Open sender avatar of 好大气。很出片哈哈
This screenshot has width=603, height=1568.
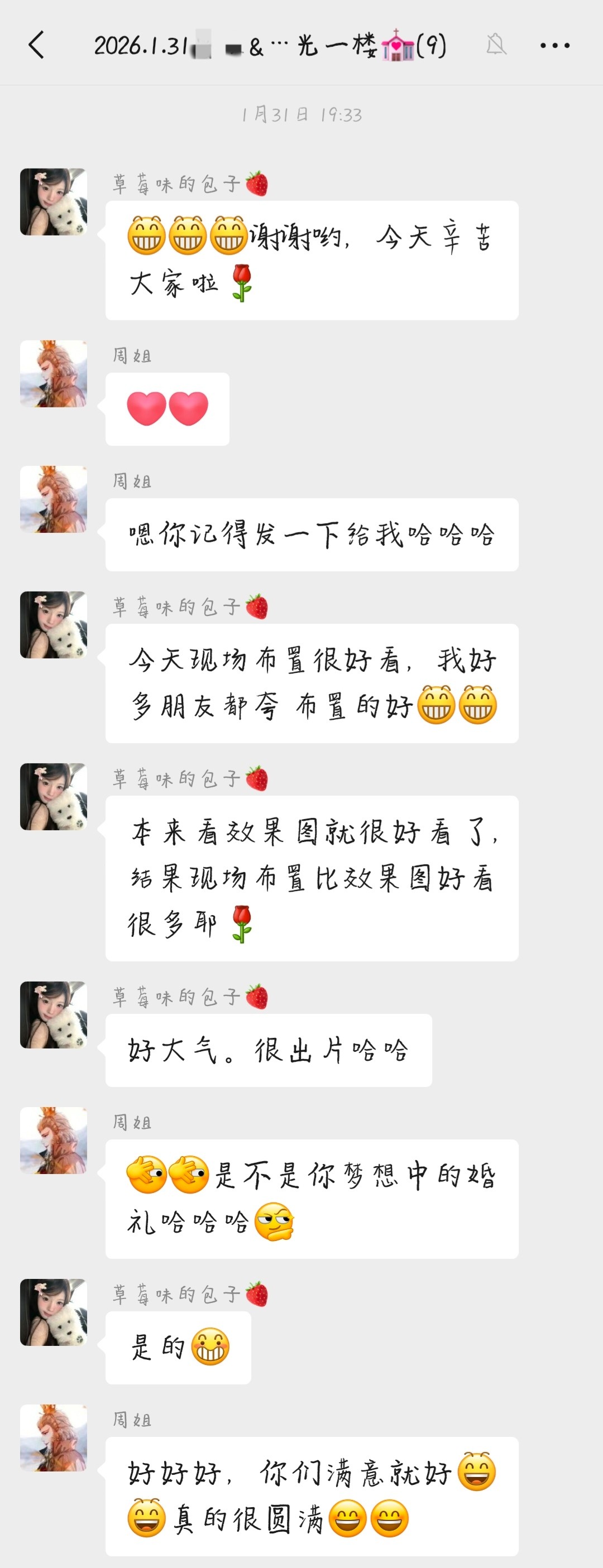click(x=54, y=1014)
